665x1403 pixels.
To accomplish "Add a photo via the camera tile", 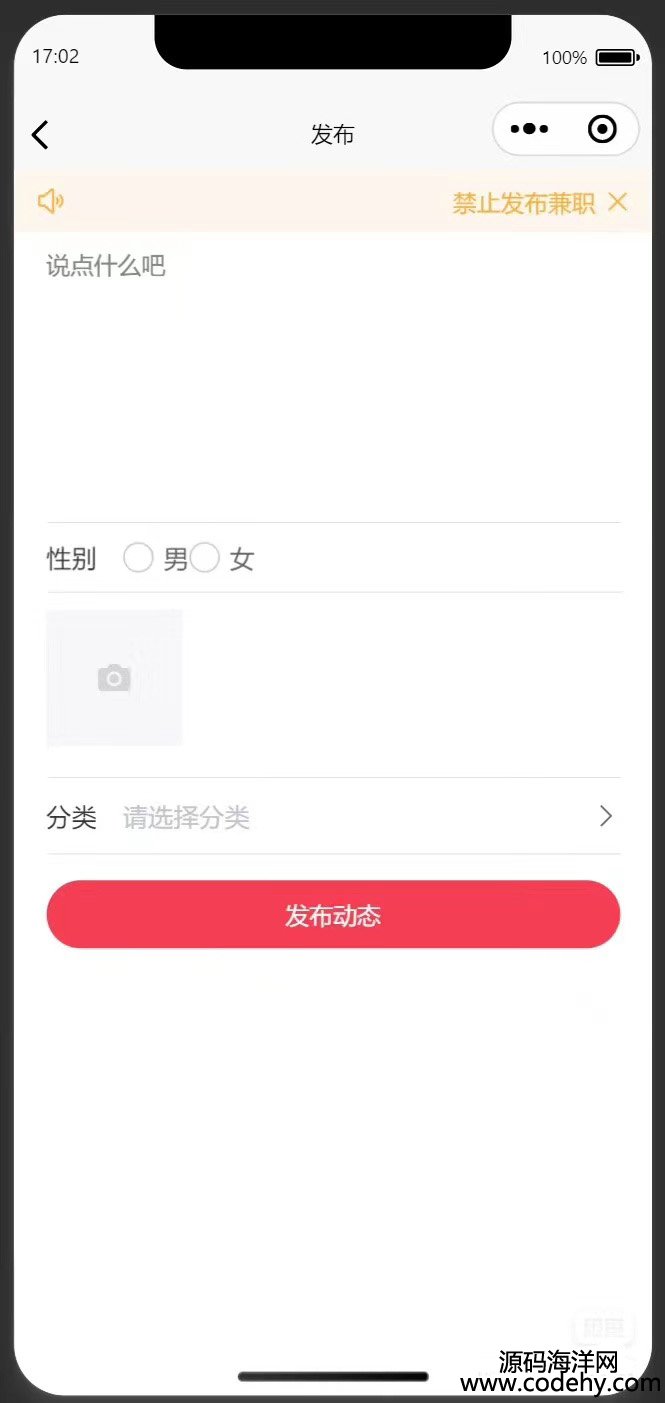I will tap(114, 678).
